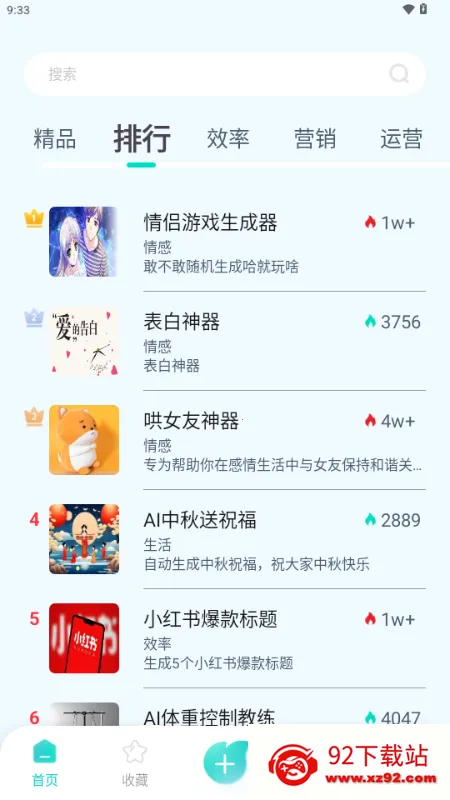Viewport: 450px width, 800px height.
Task: Open the 收藏 favorites tab
Action: [135, 763]
